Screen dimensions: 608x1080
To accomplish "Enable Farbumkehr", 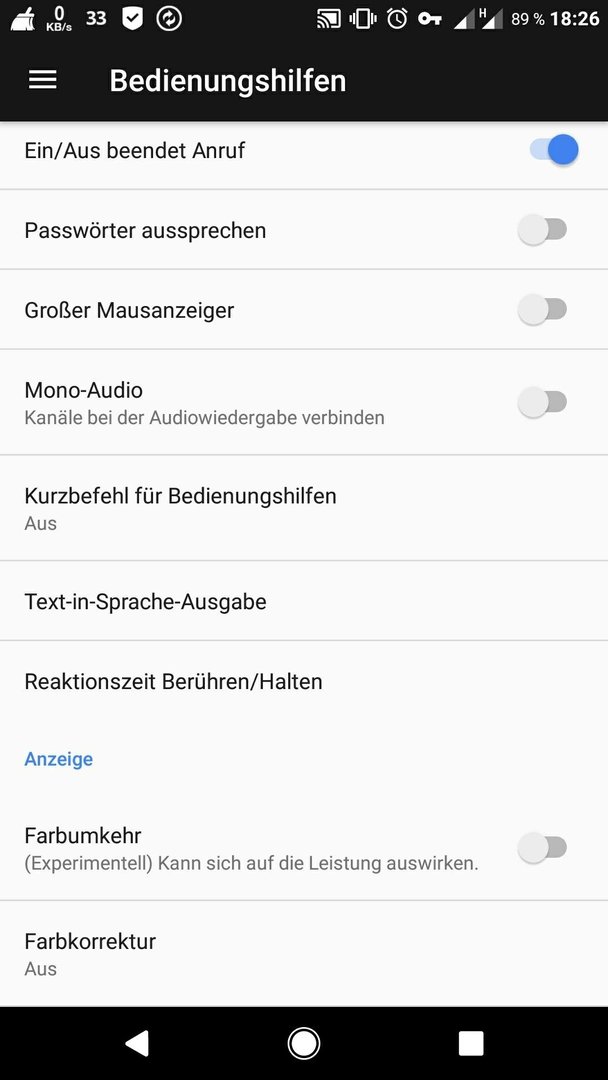I will (x=543, y=848).
